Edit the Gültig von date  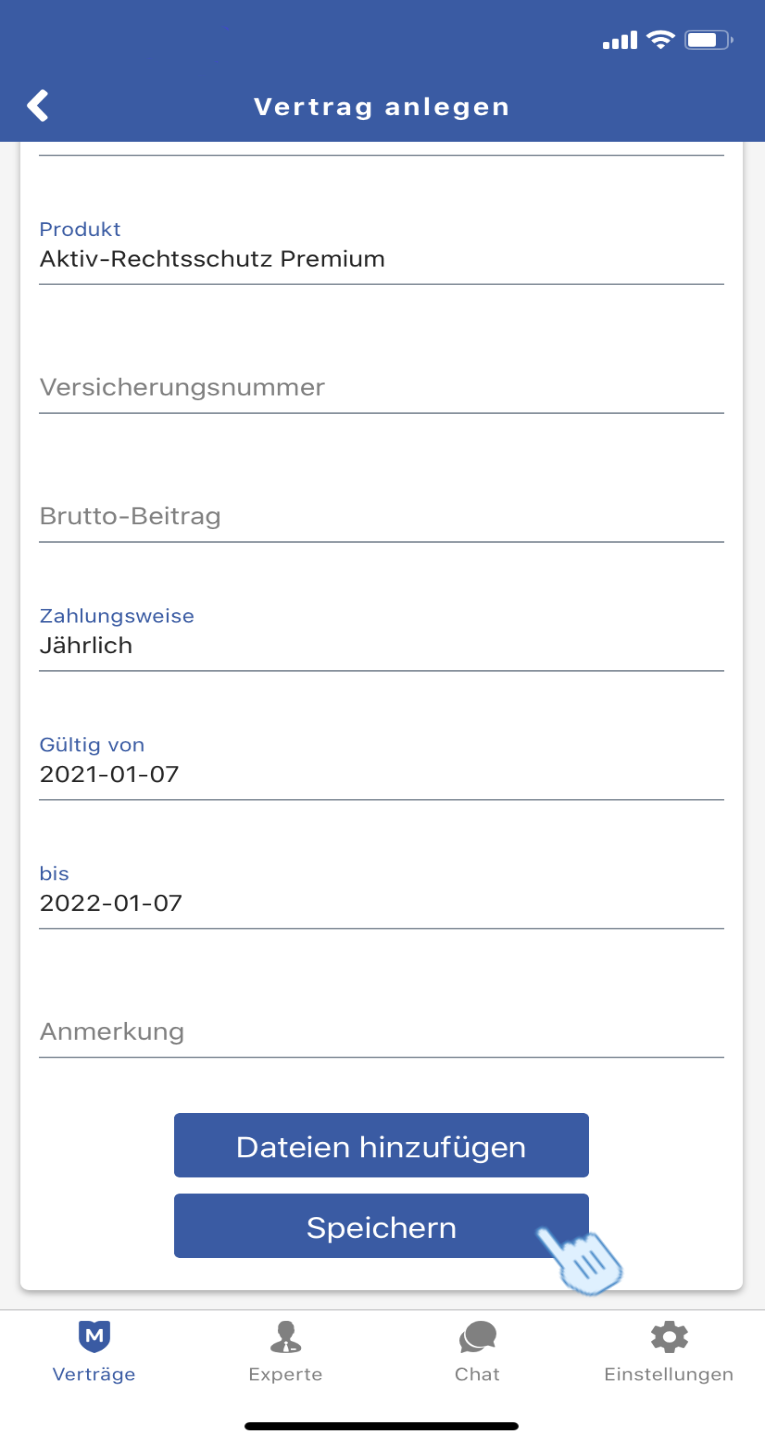pos(380,774)
